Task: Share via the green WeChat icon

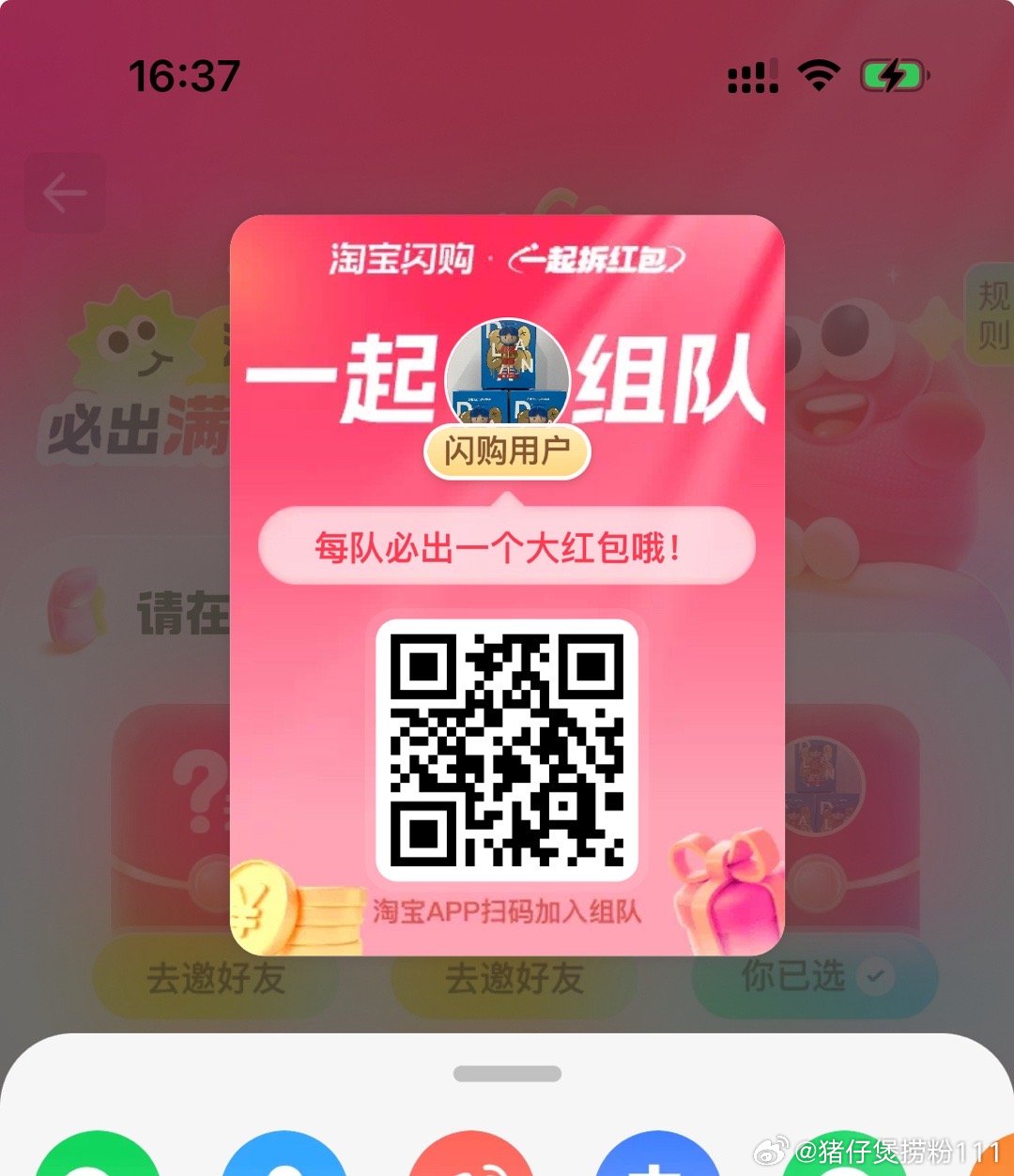Action: tap(98, 1158)
